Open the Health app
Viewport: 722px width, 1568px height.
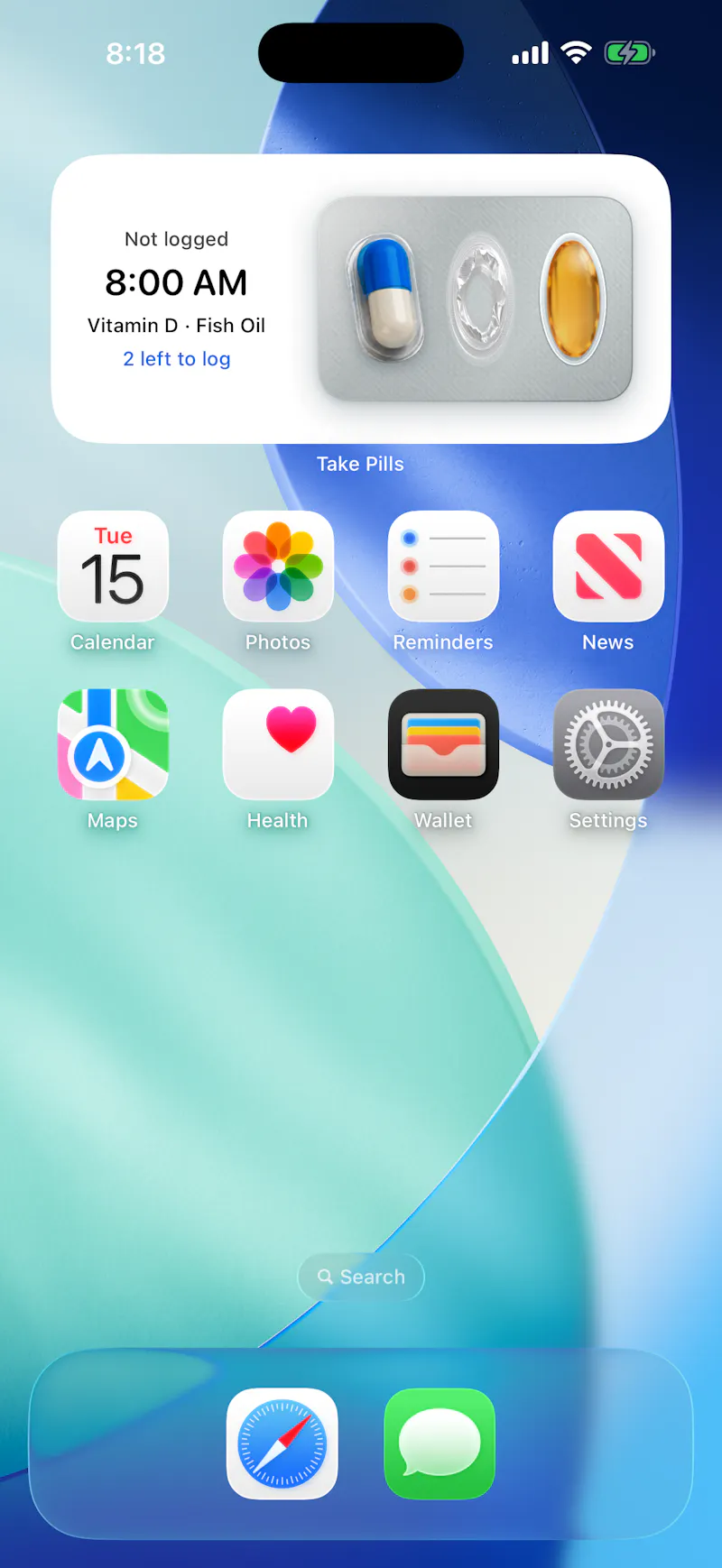tap(278, 744)
